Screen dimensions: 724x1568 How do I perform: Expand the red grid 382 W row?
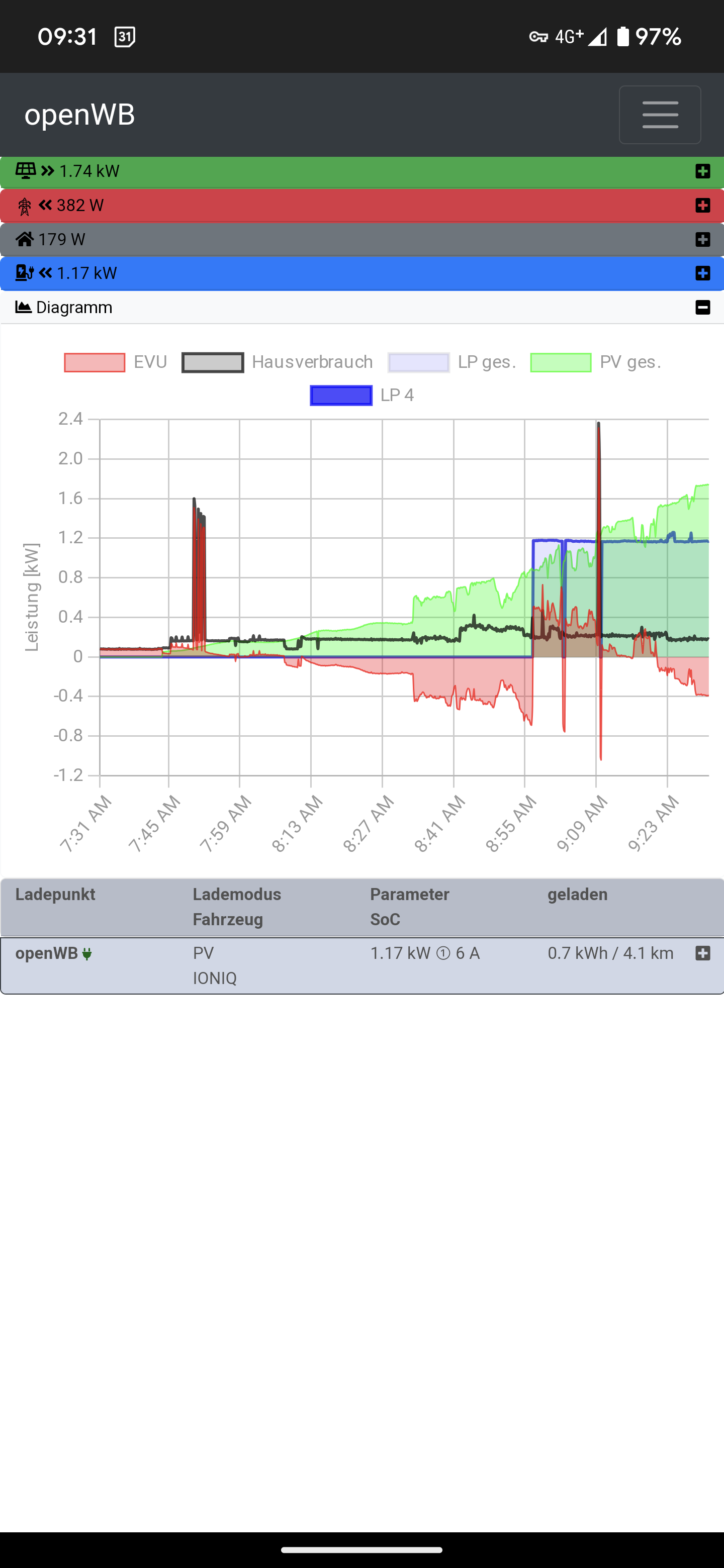coord(702,206)
